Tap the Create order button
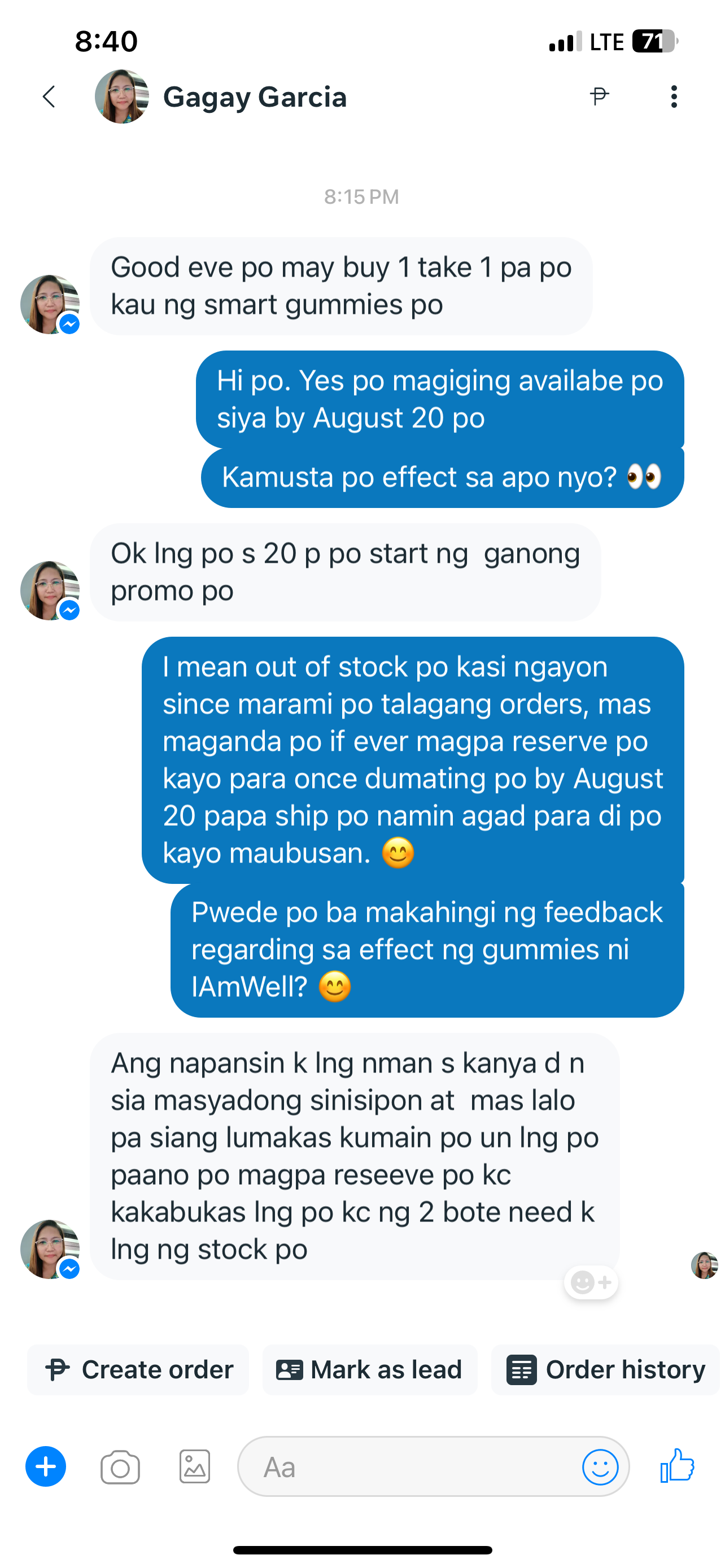725x1568 pixels. pyautogui.click(x=138, y=1369)
